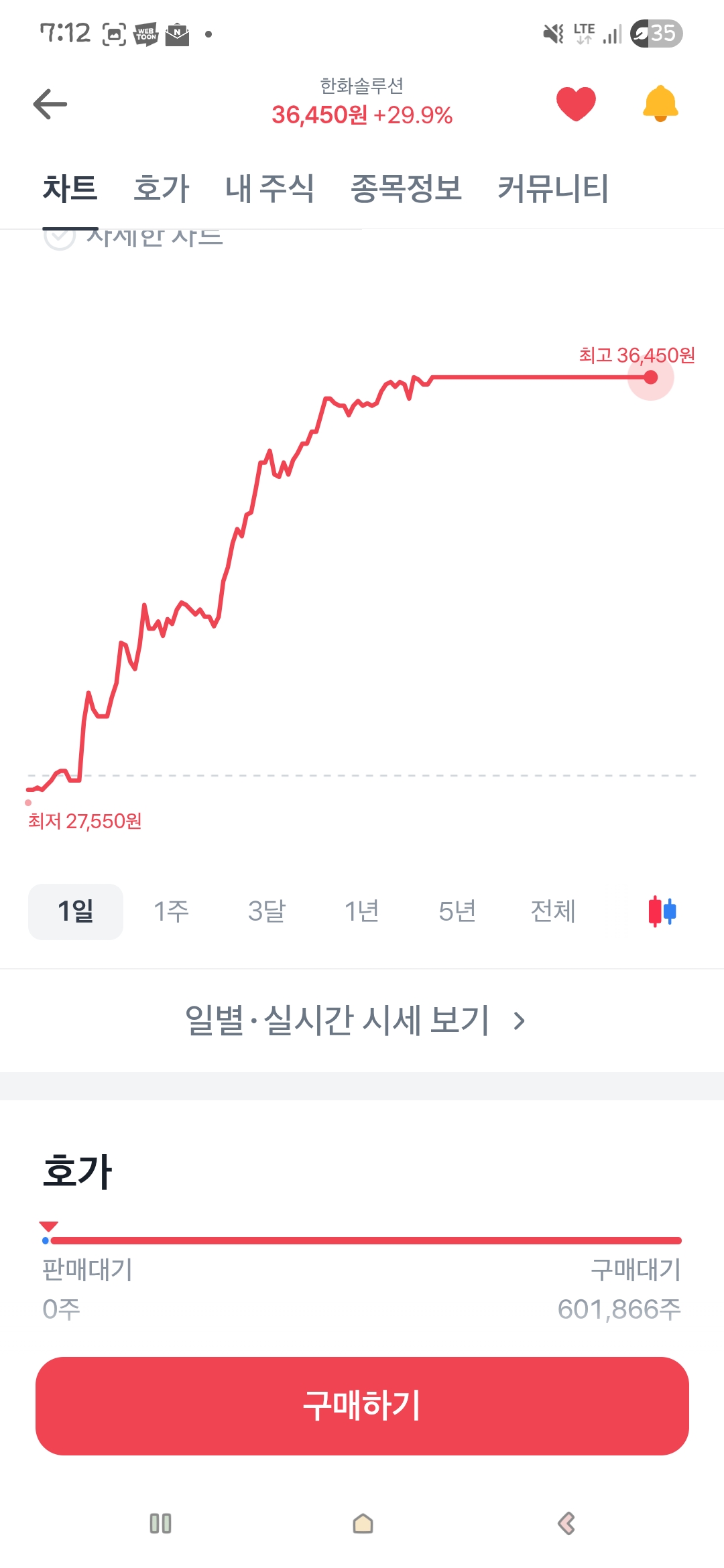This screenshot has width=724, height=1568.
Task: Open the 커뮤니티 tab
Action: pyautogui.click(x=553, y=188)
